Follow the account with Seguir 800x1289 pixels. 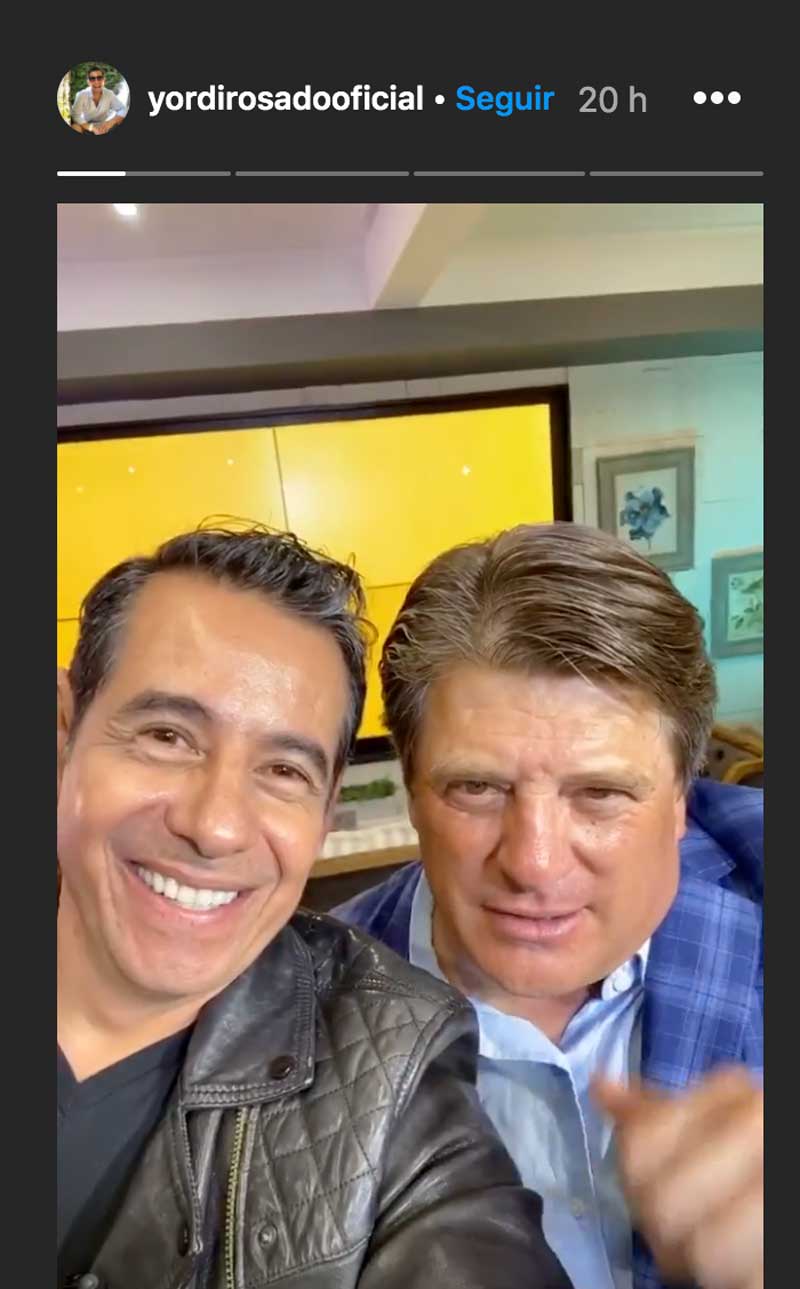504,99
